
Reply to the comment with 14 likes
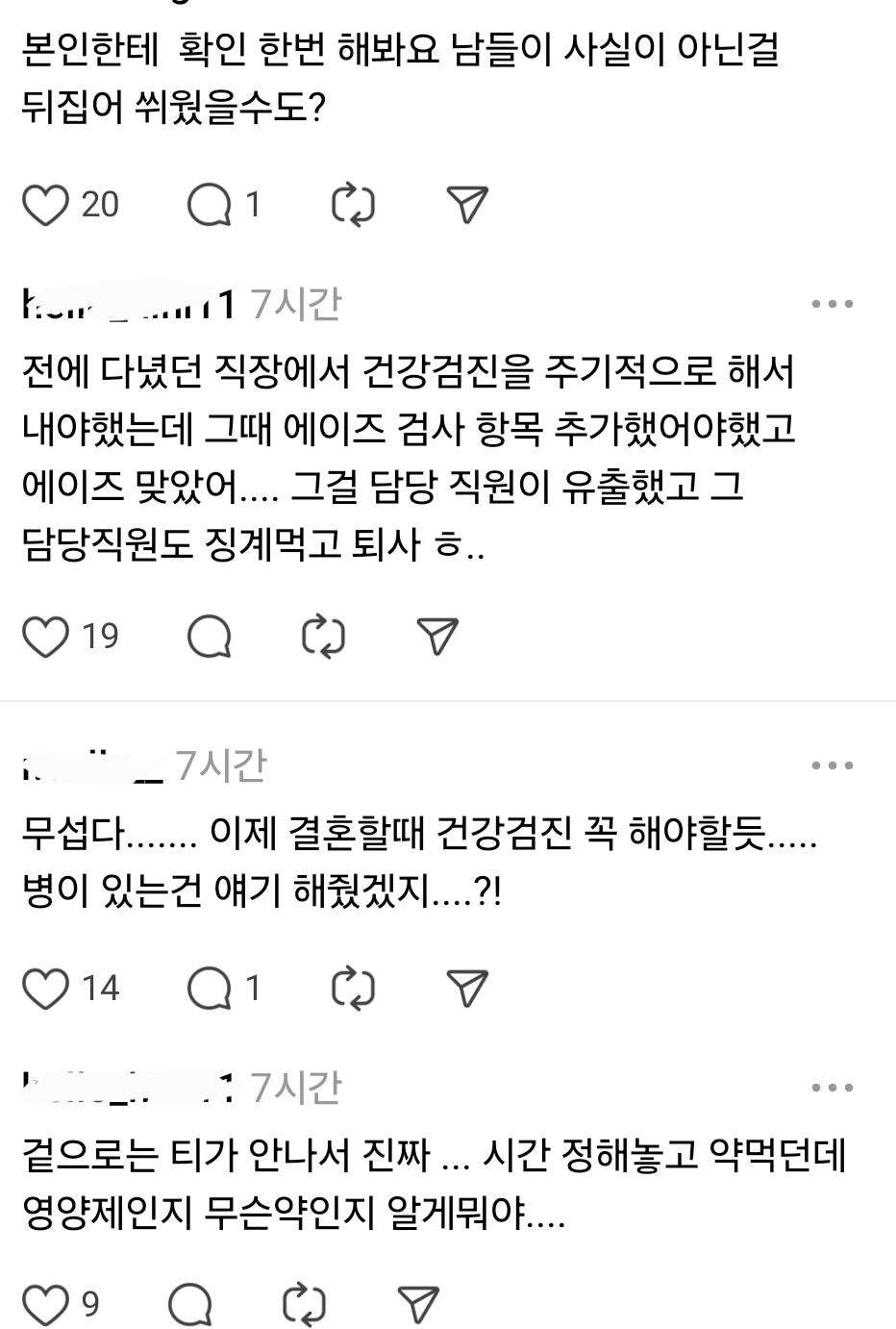209,989
